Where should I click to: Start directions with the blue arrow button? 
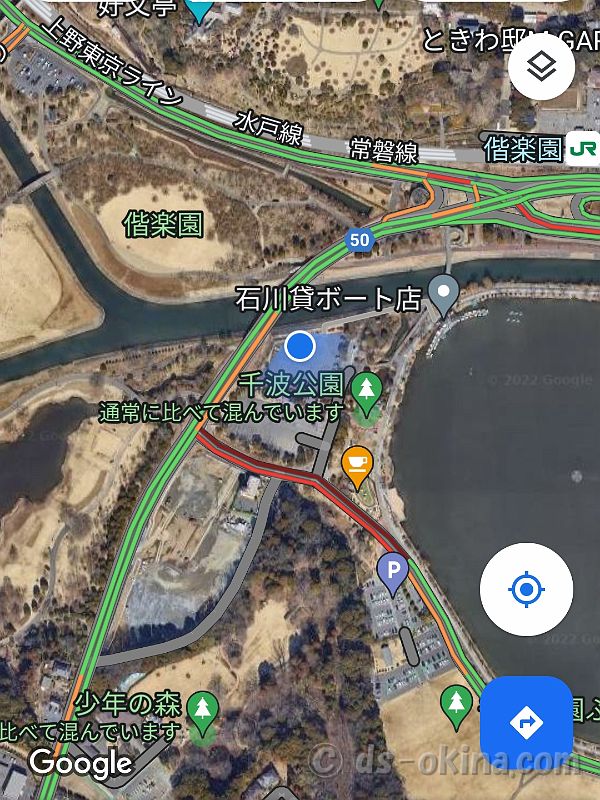pyautogui.click(x=526, y=721)
